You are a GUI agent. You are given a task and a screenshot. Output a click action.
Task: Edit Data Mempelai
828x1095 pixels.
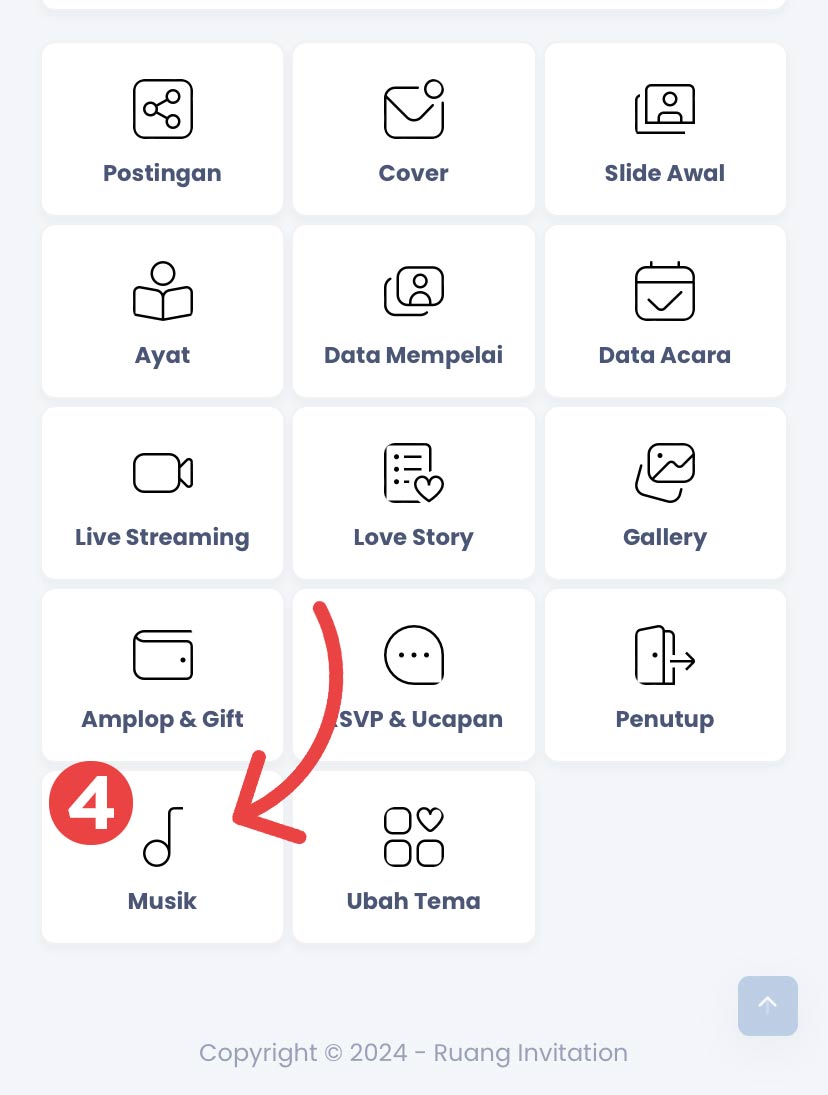(x=413, y=312)
